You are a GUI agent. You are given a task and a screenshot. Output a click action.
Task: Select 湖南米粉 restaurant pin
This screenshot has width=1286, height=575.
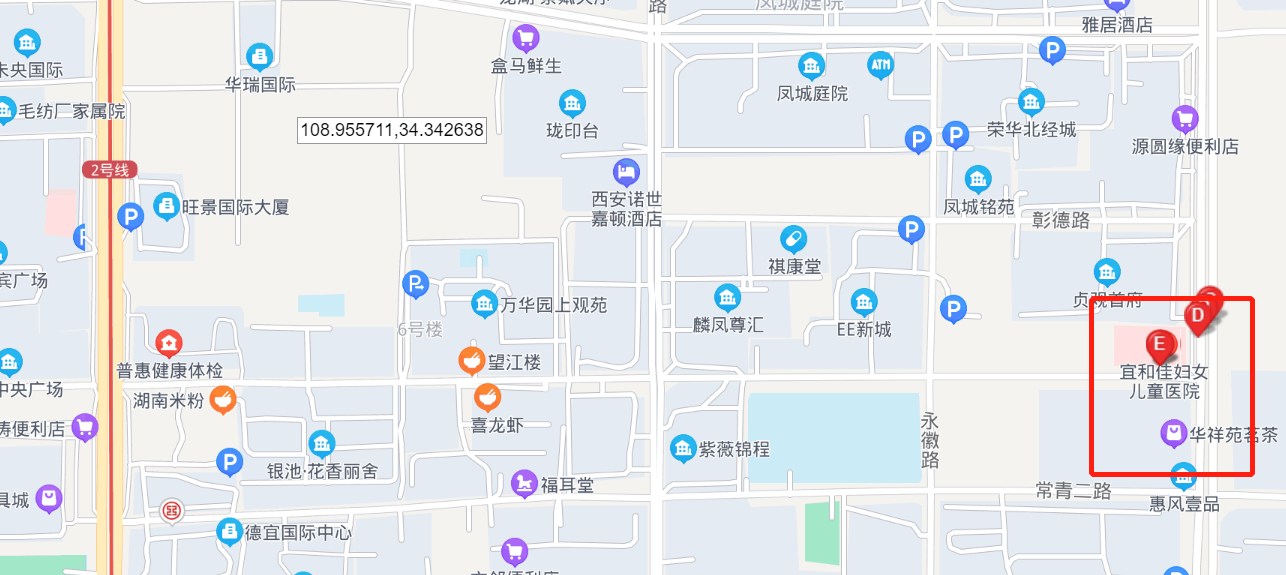[x=223, y=400]
